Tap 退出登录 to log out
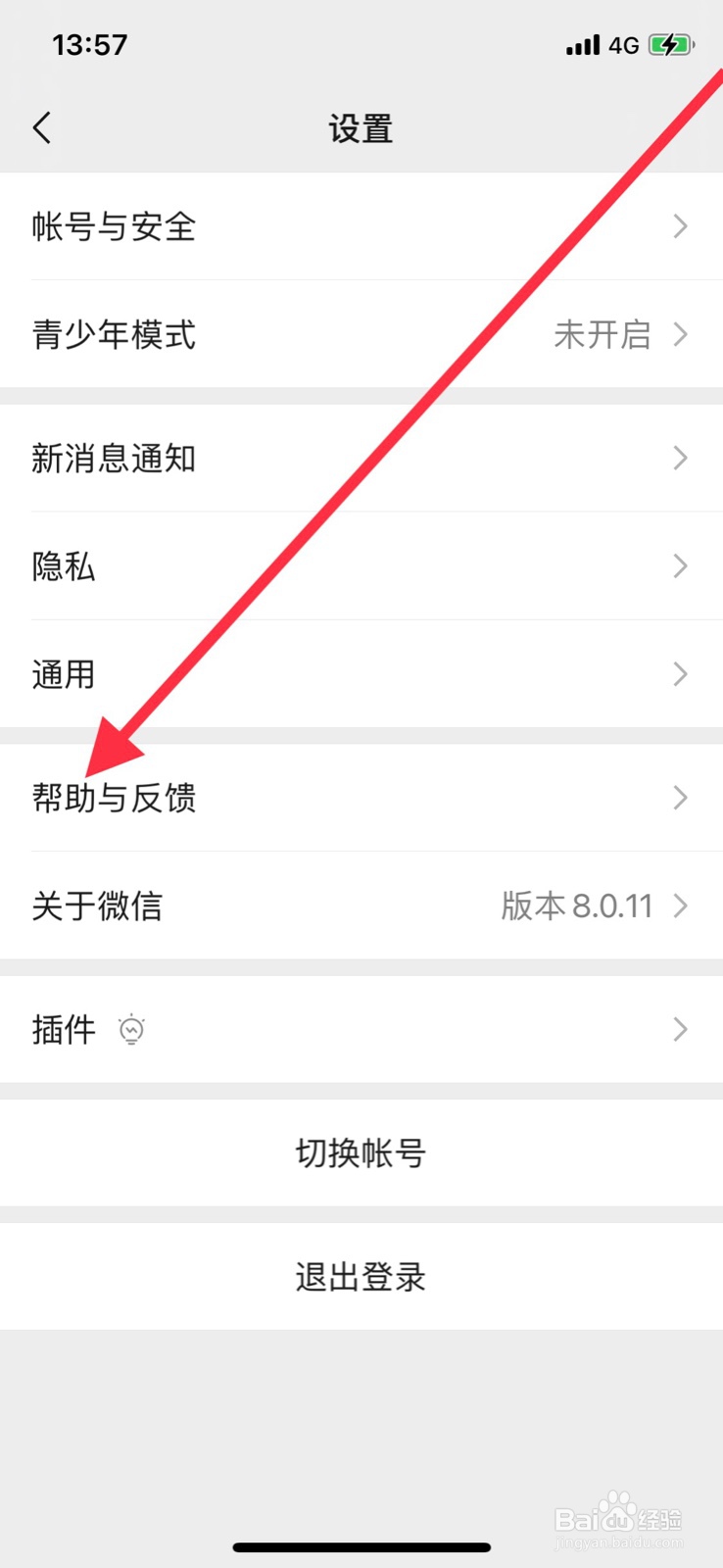Screen dimensions: 723x1568 361,1276
